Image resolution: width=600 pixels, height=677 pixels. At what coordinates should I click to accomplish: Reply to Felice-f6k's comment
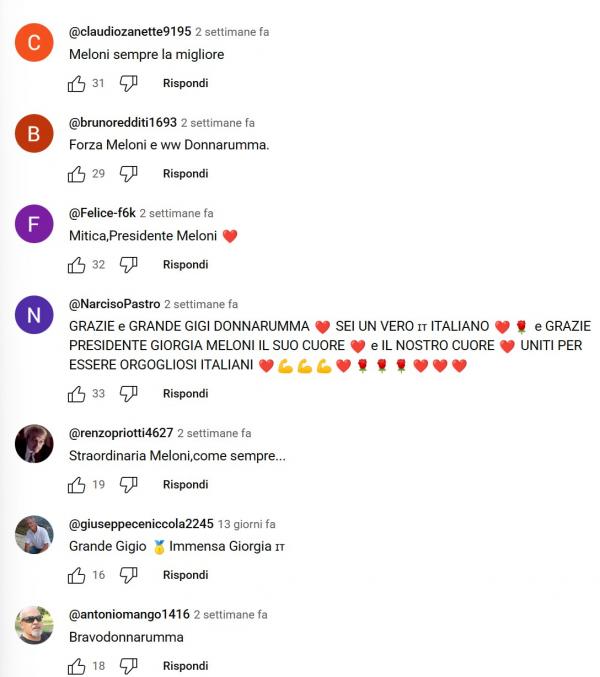[185, 265]
